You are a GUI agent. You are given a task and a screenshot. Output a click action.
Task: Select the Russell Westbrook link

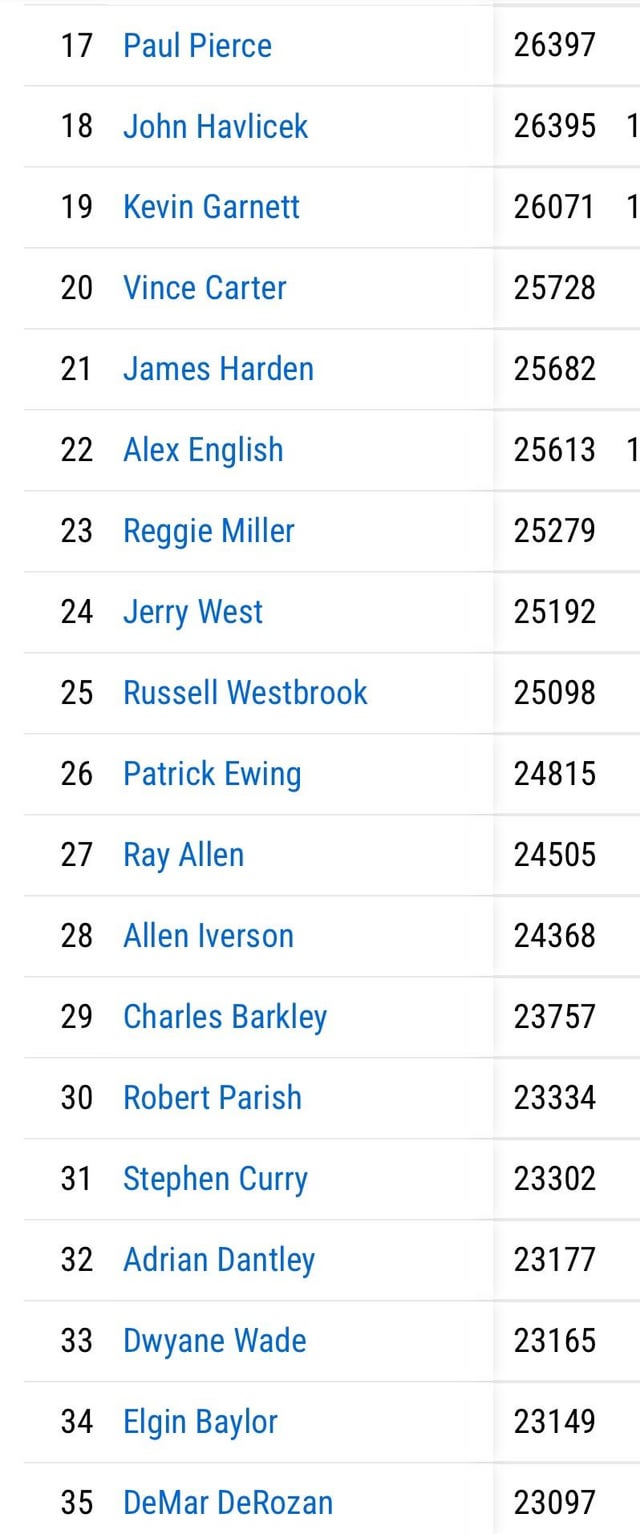245,693
